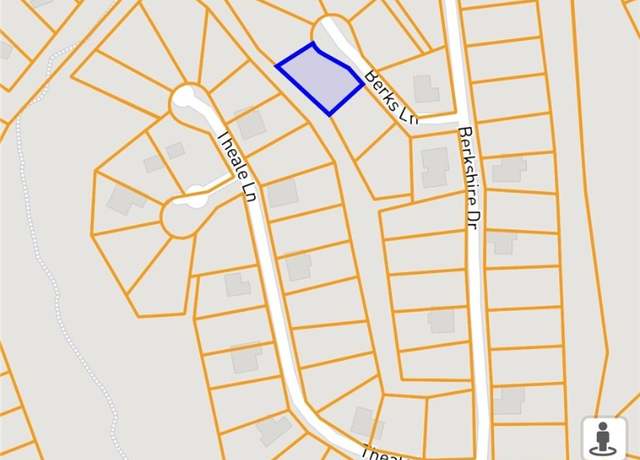Select the highlighted blue parcel on Berks Ln
This screenshot has height=460, width=640.
319,79
